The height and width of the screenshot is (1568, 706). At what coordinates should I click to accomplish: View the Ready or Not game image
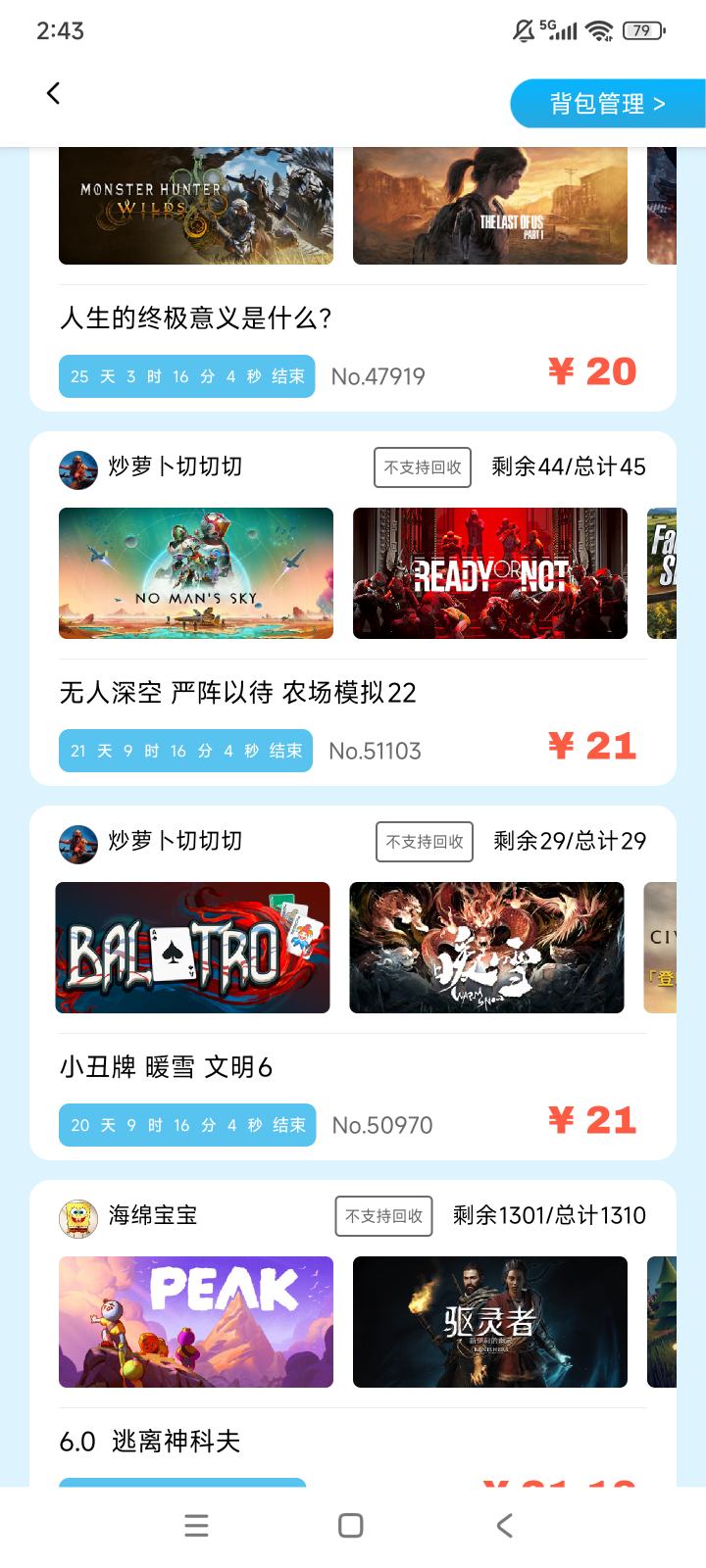(x=489, y=573)
